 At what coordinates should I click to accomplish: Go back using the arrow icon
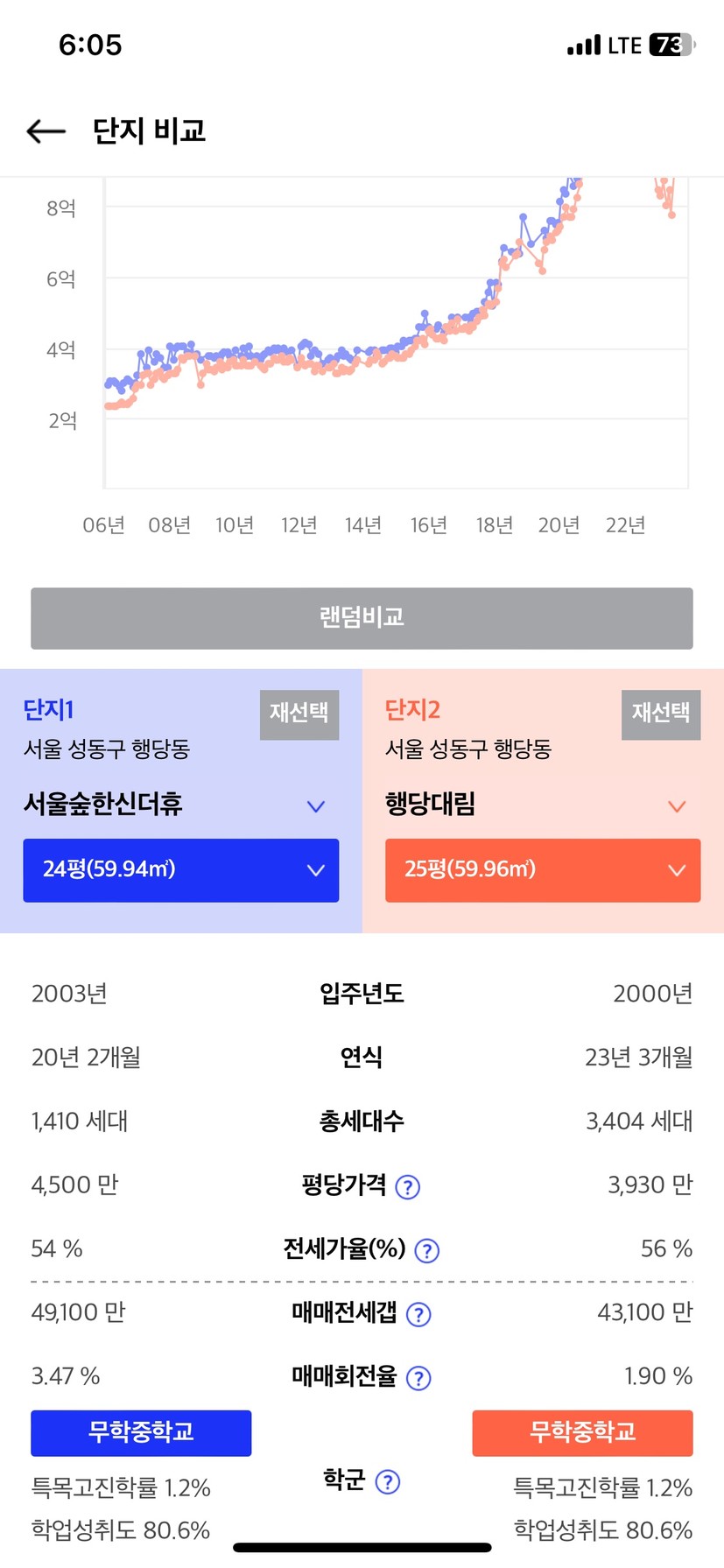tap(46, 131)
